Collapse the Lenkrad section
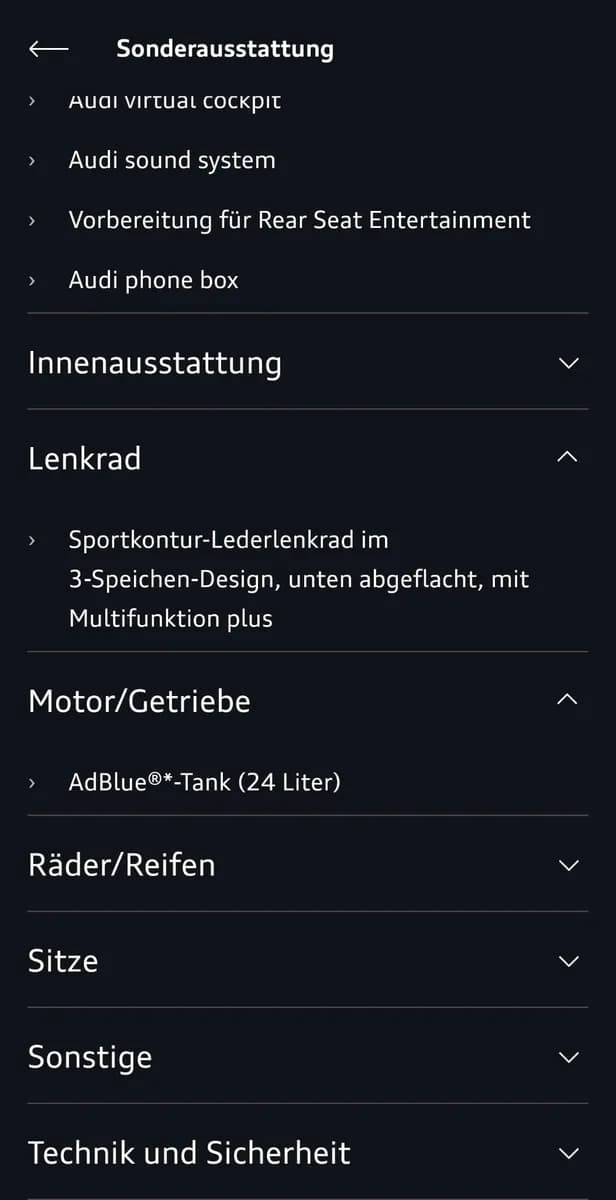Image resolution: width=616 pixels, height=1200 pixels. pos(308,458)
